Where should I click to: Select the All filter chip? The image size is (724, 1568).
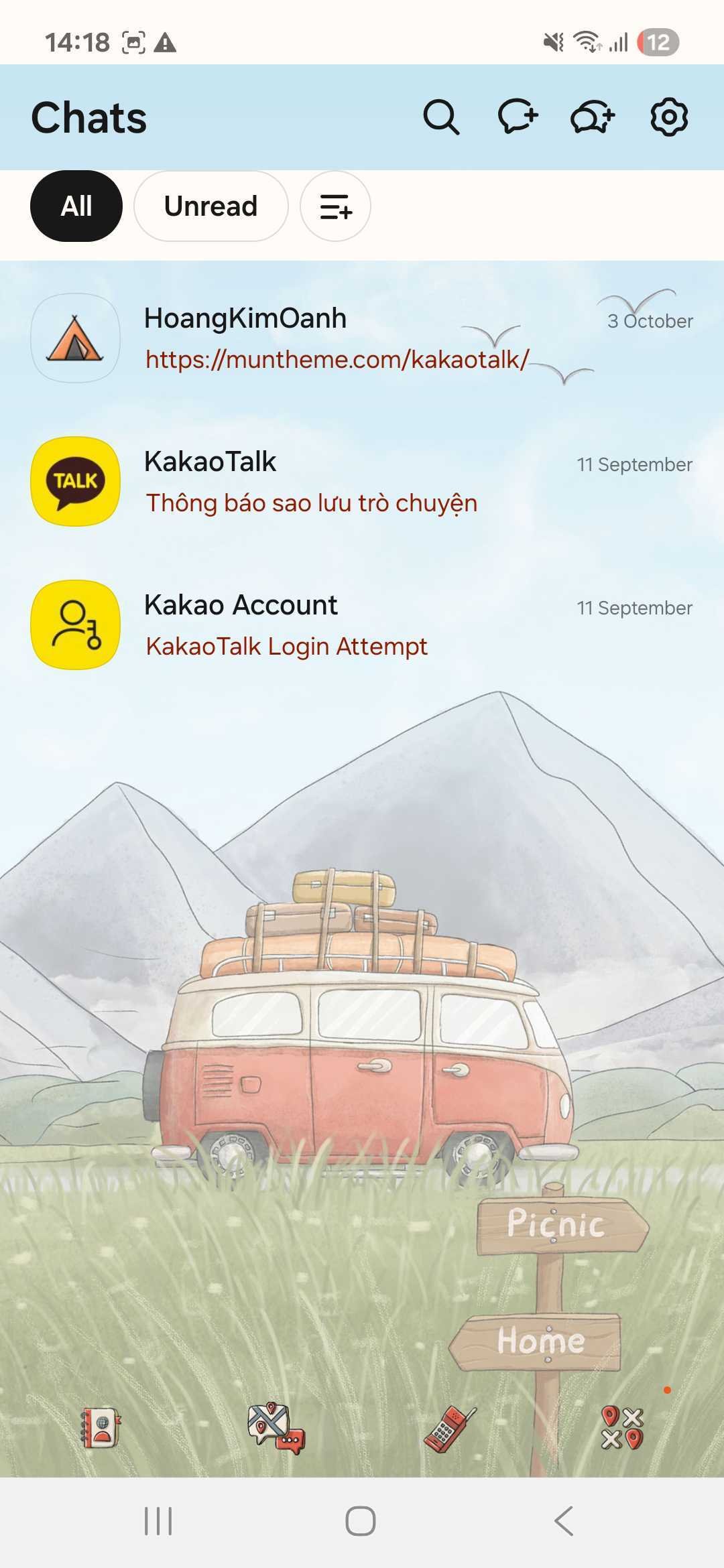(x=76, y=206)
